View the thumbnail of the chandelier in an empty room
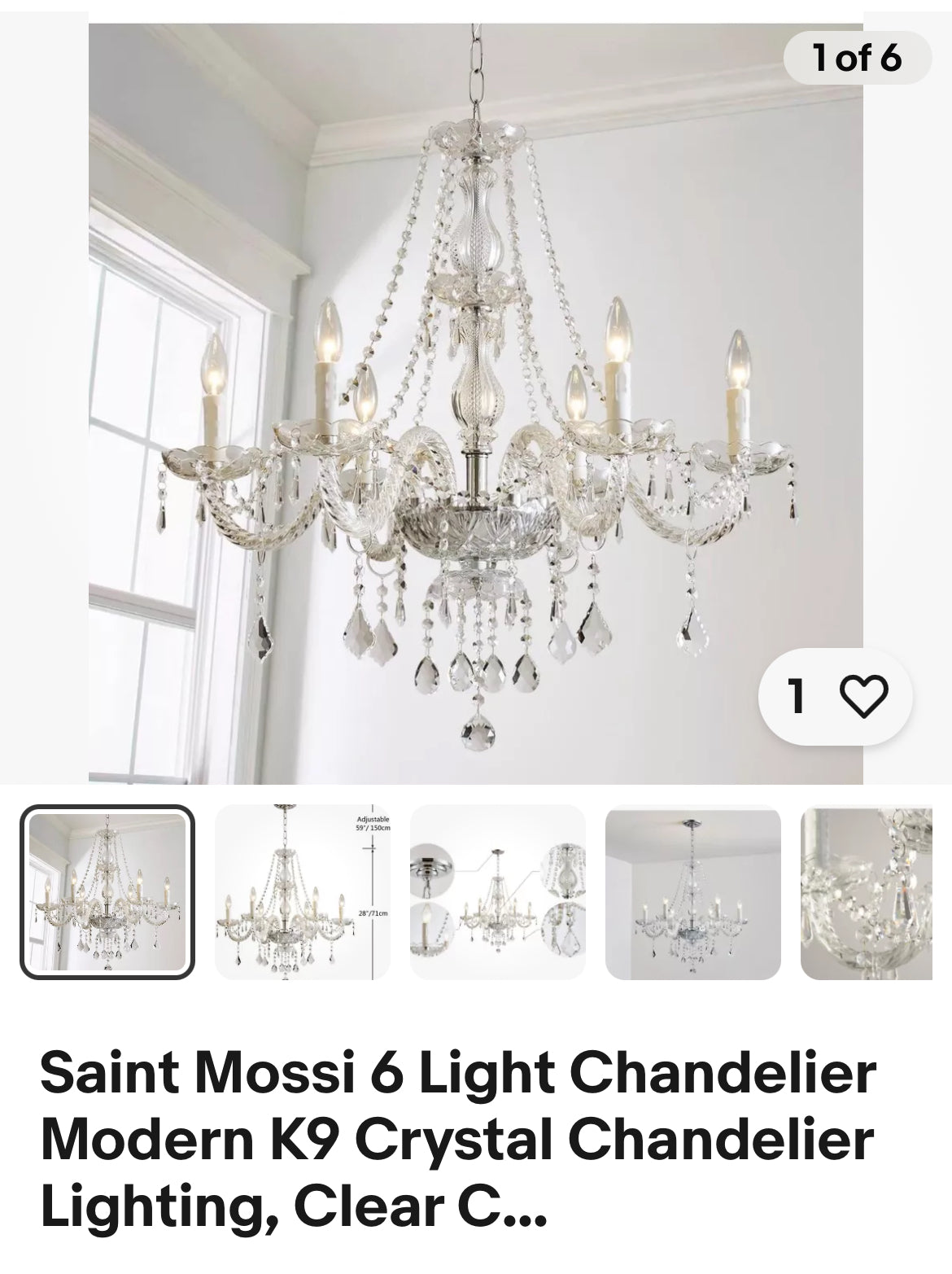The width and height of the screenshot is (952, 1274). [692, 891]
